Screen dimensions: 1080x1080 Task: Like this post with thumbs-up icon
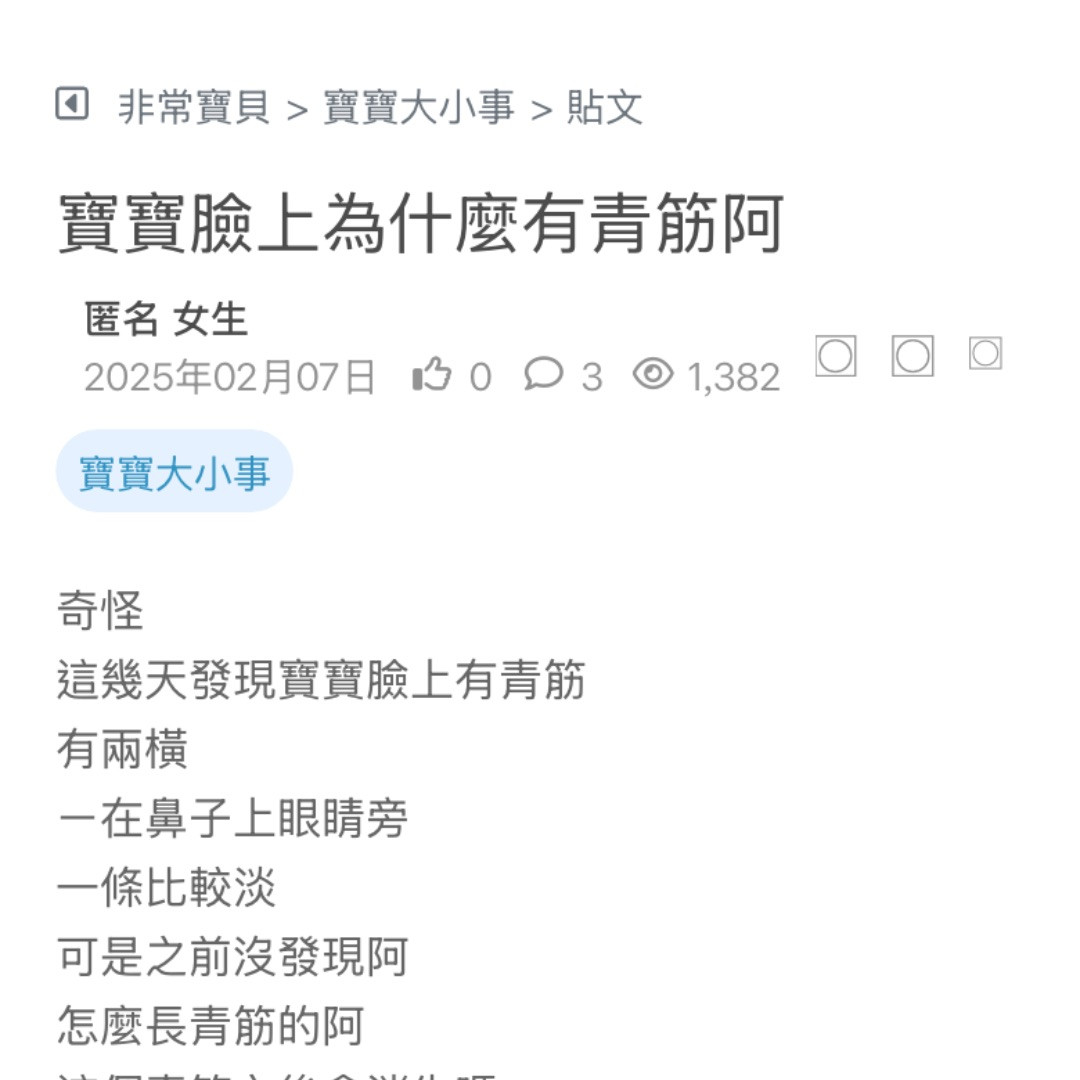[x=432, y=376]
